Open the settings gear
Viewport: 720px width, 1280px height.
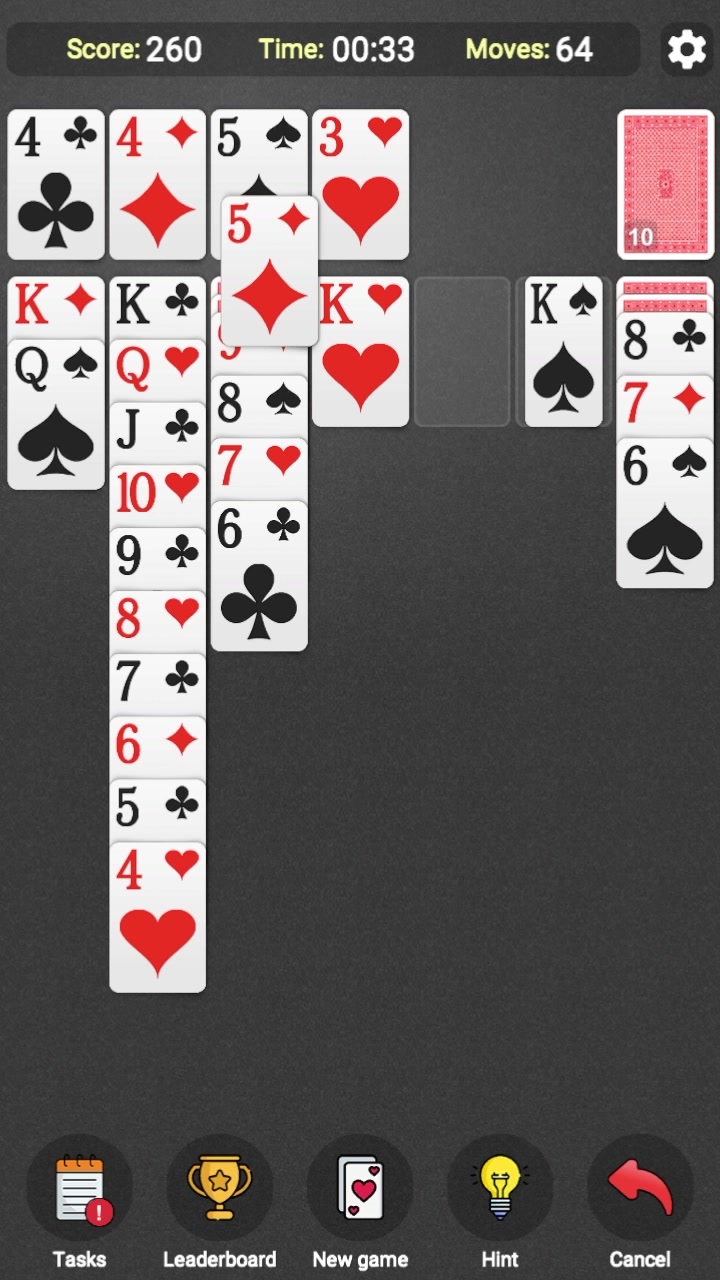click(x=686, y=49)
